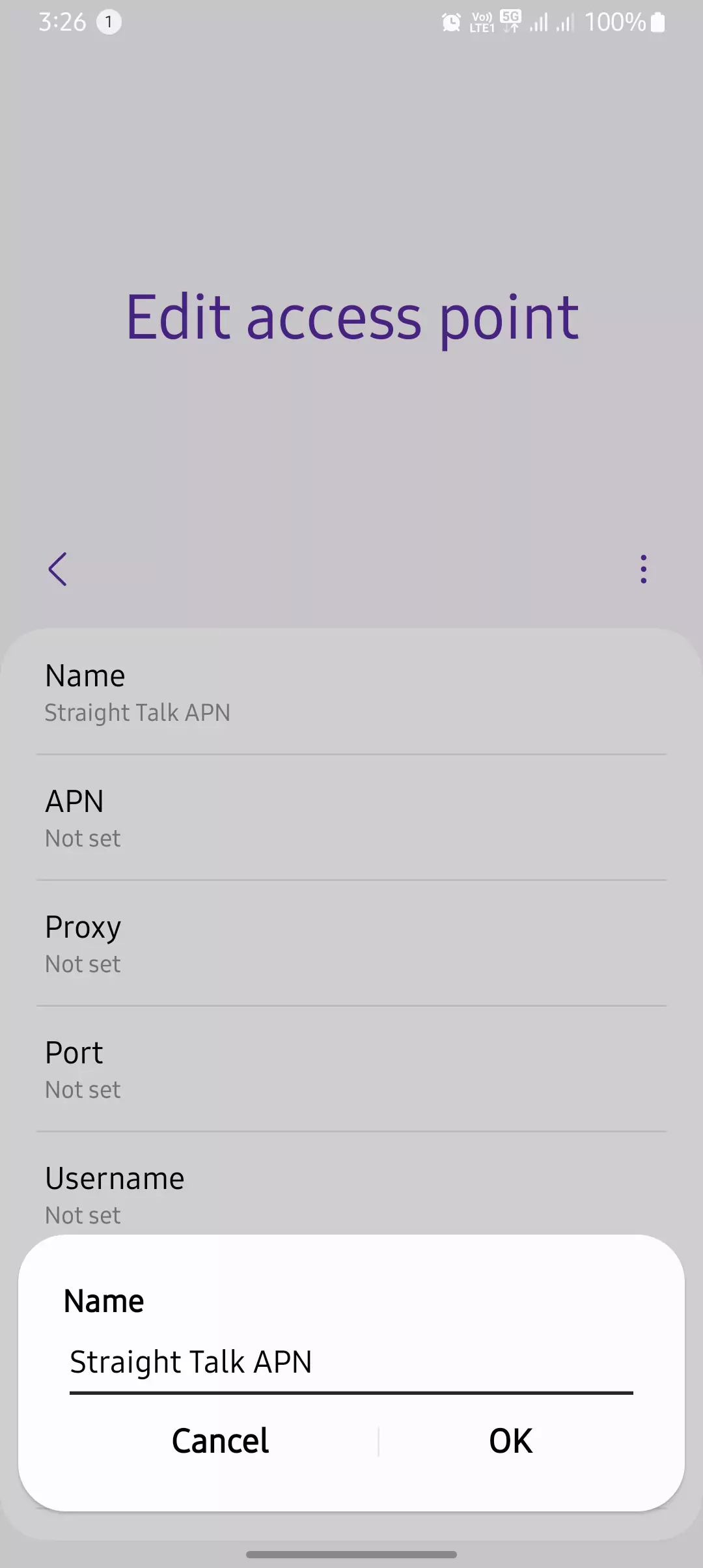This screenshot has height=1568, width=703.
Task: Tap the Name text field in the dialog
Action: (350, 1362)
